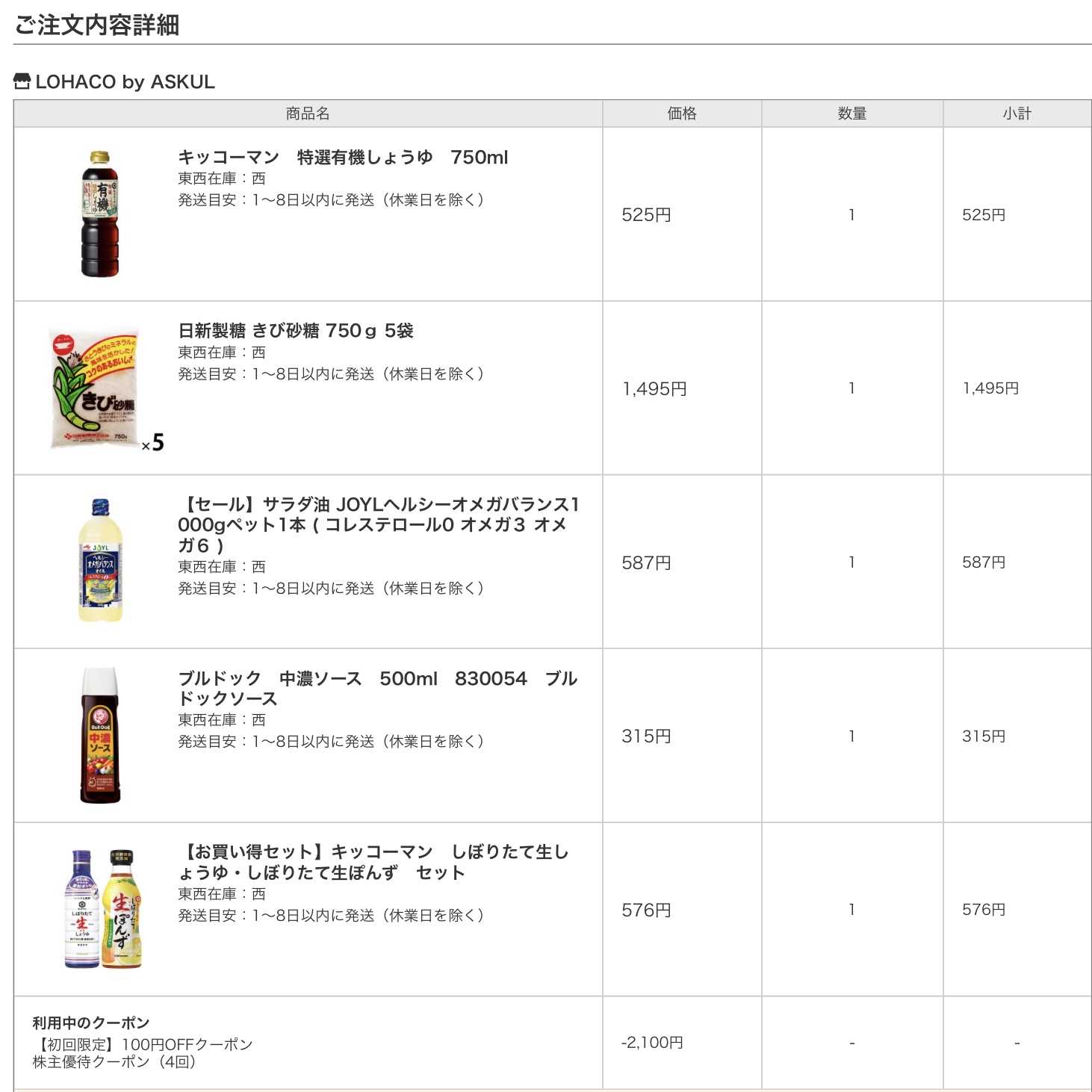Open the Bull-Dog 中濃ソース product image
The height and width of the screenshot is (1092, 1092).
pyautogui.click(x=100, y=736)
